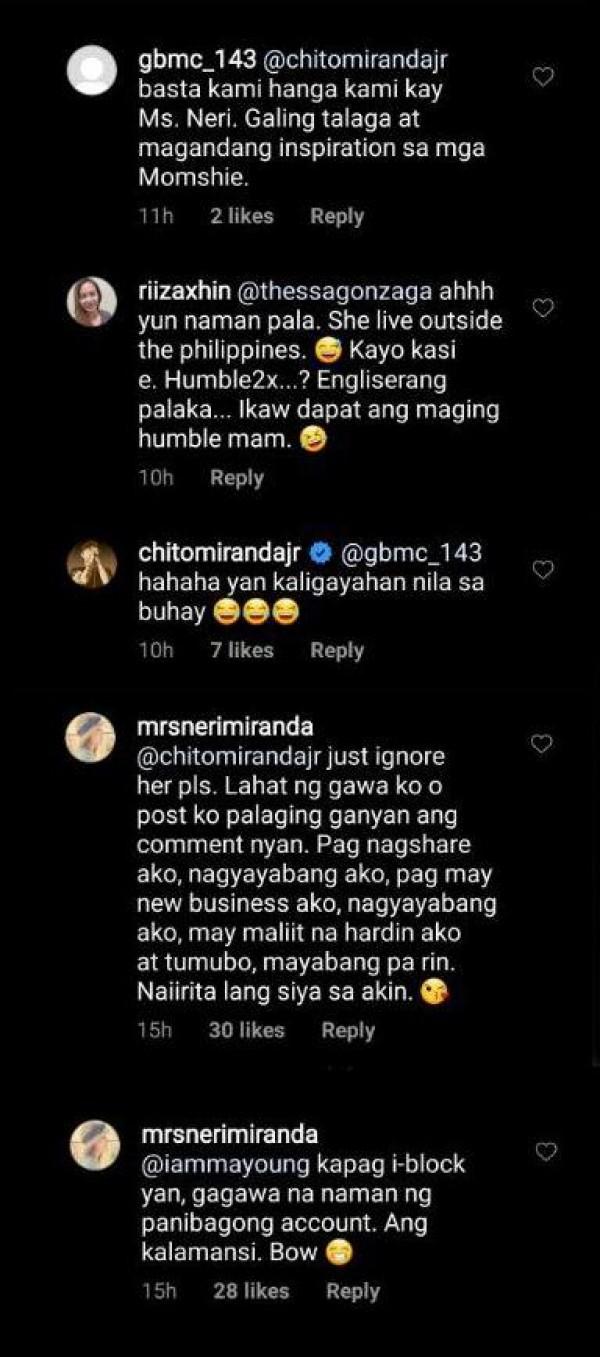Reply to riizaxhin's comment

coord(237,478)
